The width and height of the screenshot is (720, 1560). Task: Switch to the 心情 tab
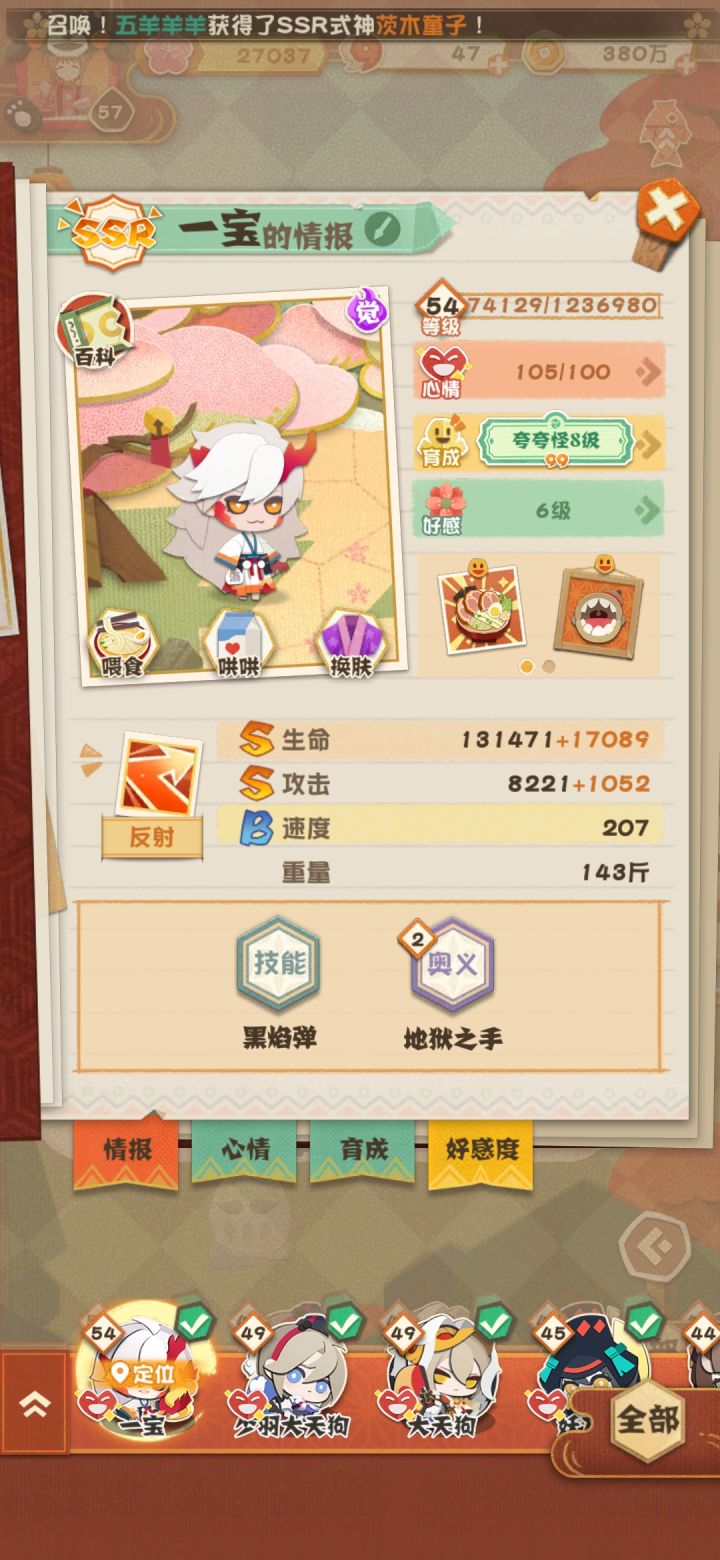pyautogui.click(x=245, y=1152)
